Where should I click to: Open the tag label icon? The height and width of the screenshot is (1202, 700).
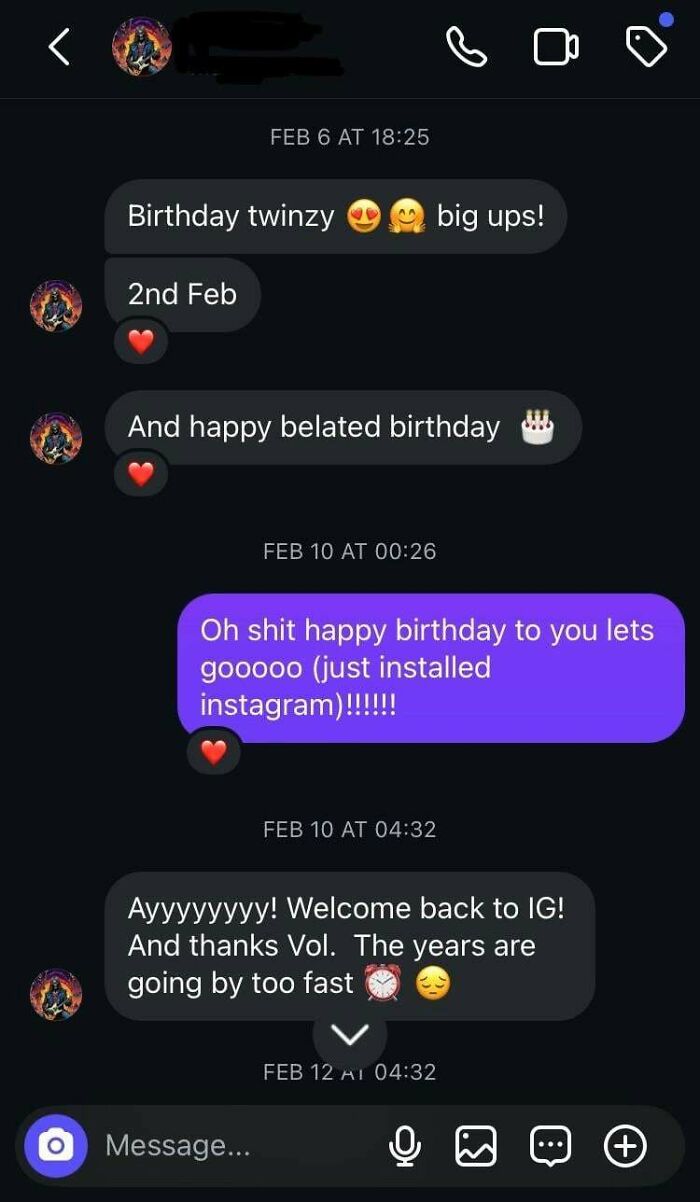[646, 47]
